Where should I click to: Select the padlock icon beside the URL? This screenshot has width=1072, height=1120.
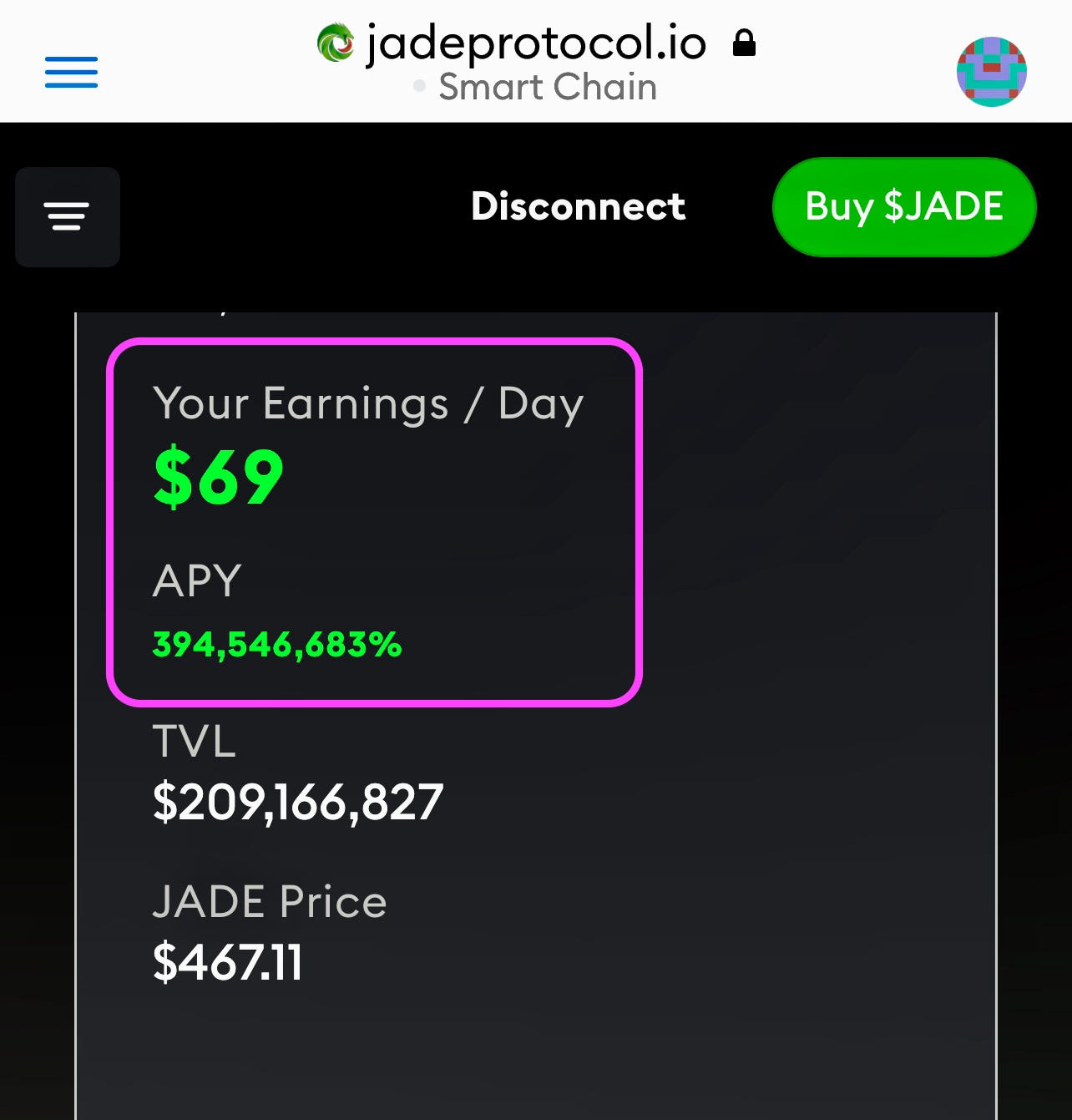[x=744, y=42]
